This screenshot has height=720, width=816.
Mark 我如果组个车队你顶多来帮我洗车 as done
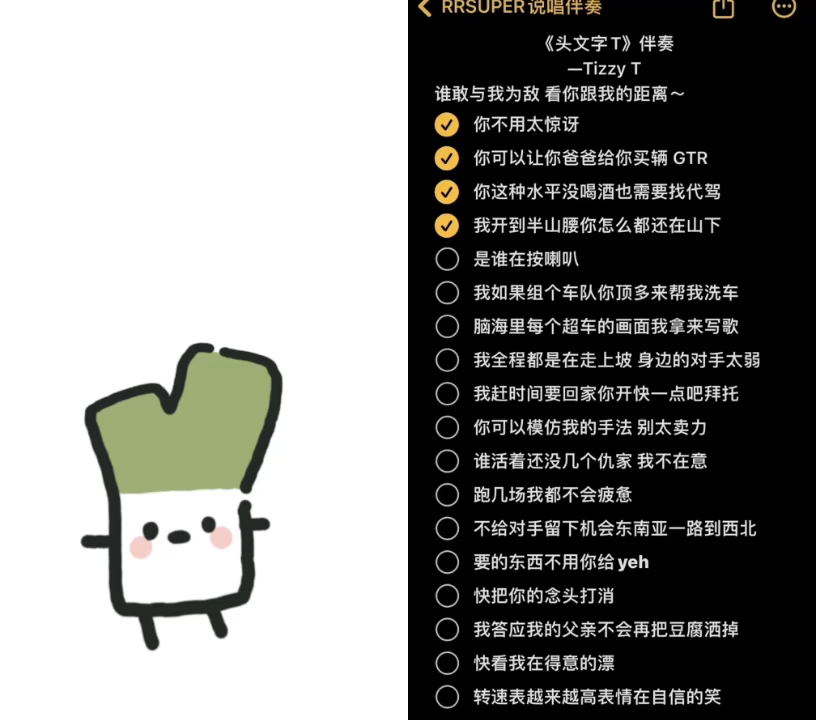point(447,293)
